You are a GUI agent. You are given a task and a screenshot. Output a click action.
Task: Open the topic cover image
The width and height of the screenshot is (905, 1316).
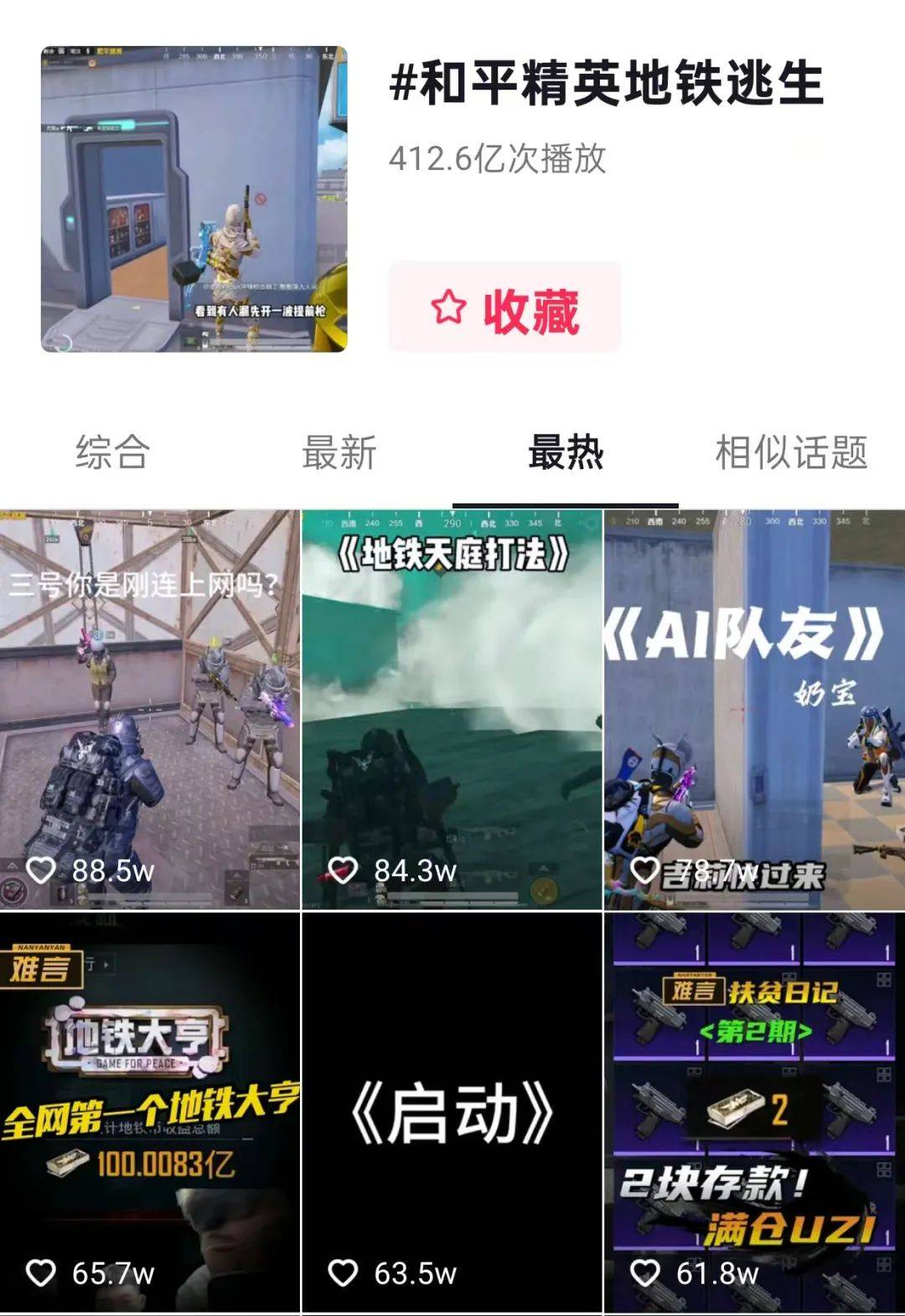194,199
